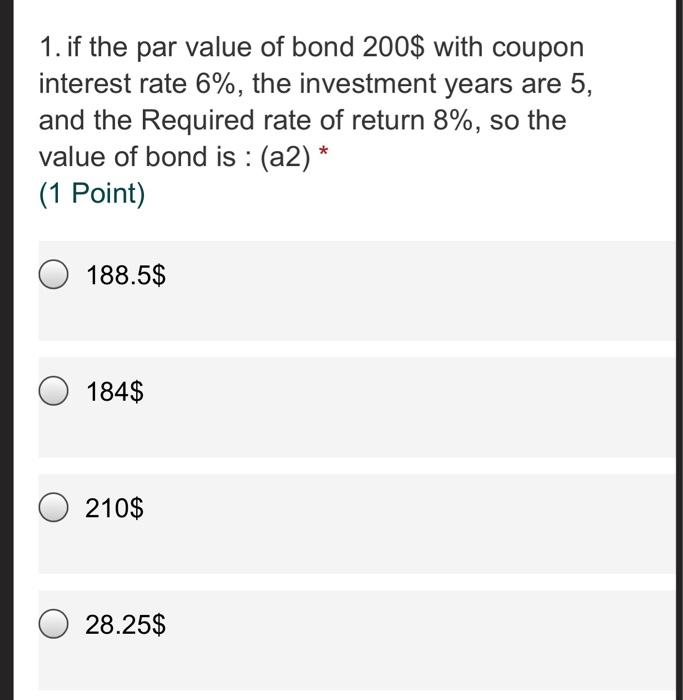Choose 184$ as the bond value

point(54,392)
